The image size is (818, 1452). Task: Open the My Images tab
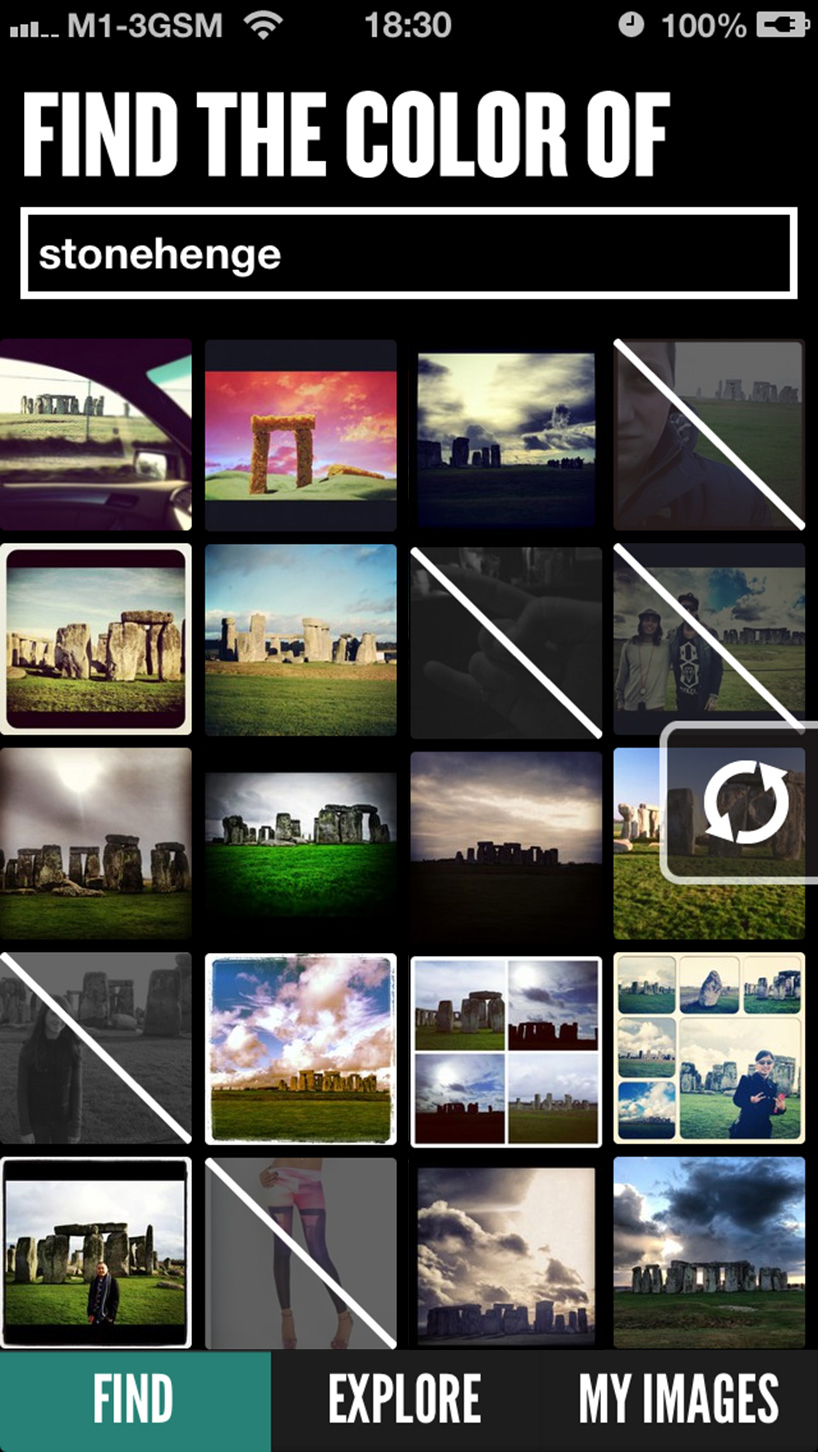[x=678, y=1400]
